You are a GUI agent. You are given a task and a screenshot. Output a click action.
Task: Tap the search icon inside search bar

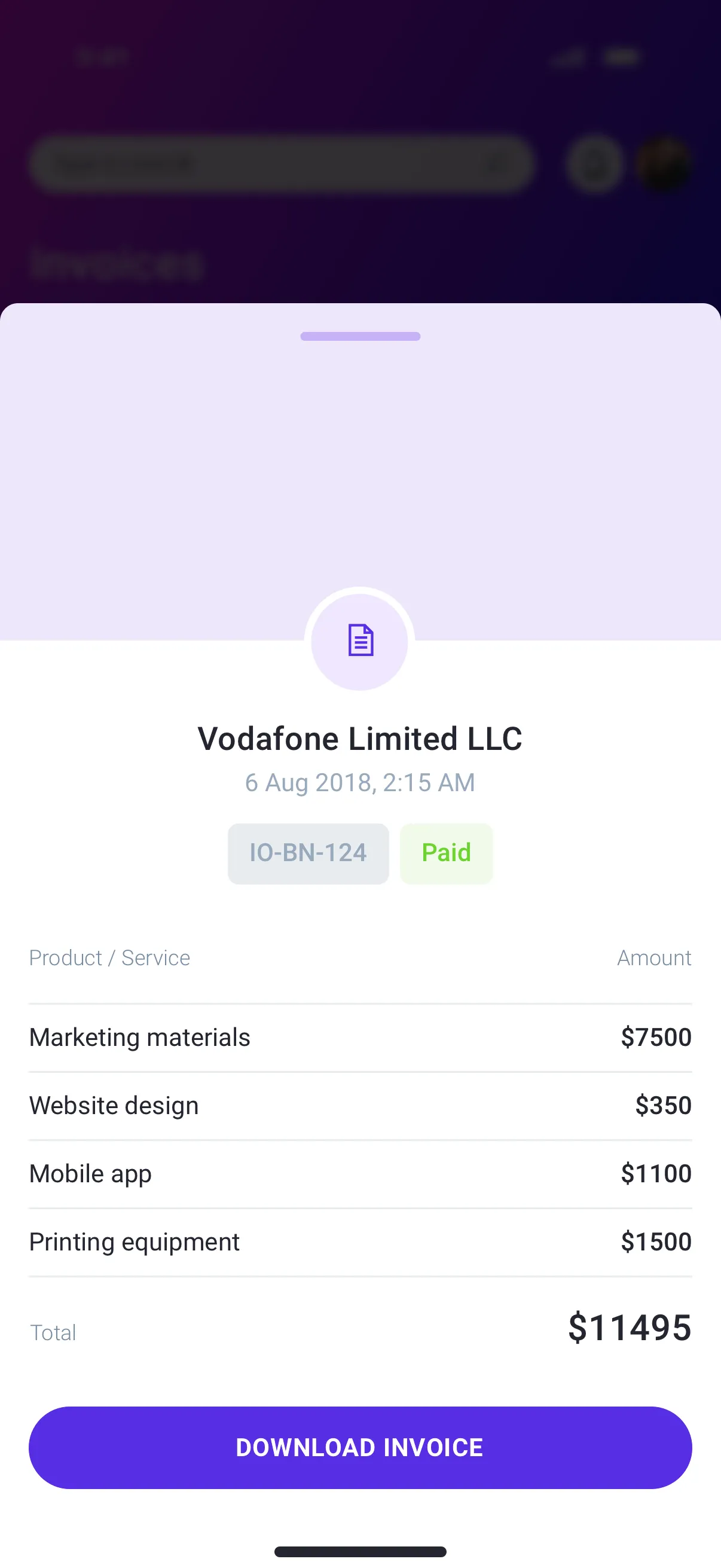[x=497, y=163]
